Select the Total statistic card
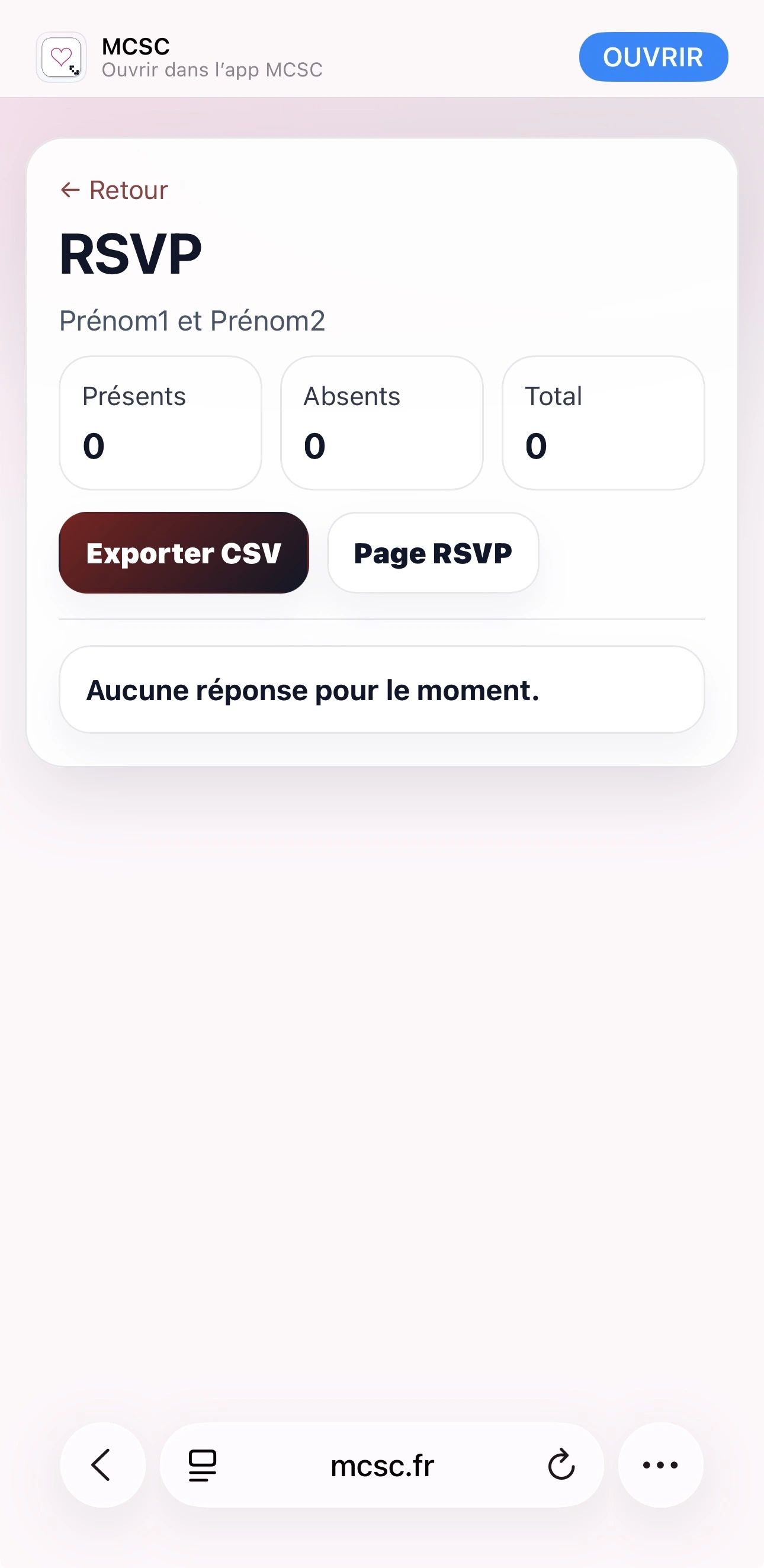Viewport: 764px width, 1568px height. click(604, 422)
